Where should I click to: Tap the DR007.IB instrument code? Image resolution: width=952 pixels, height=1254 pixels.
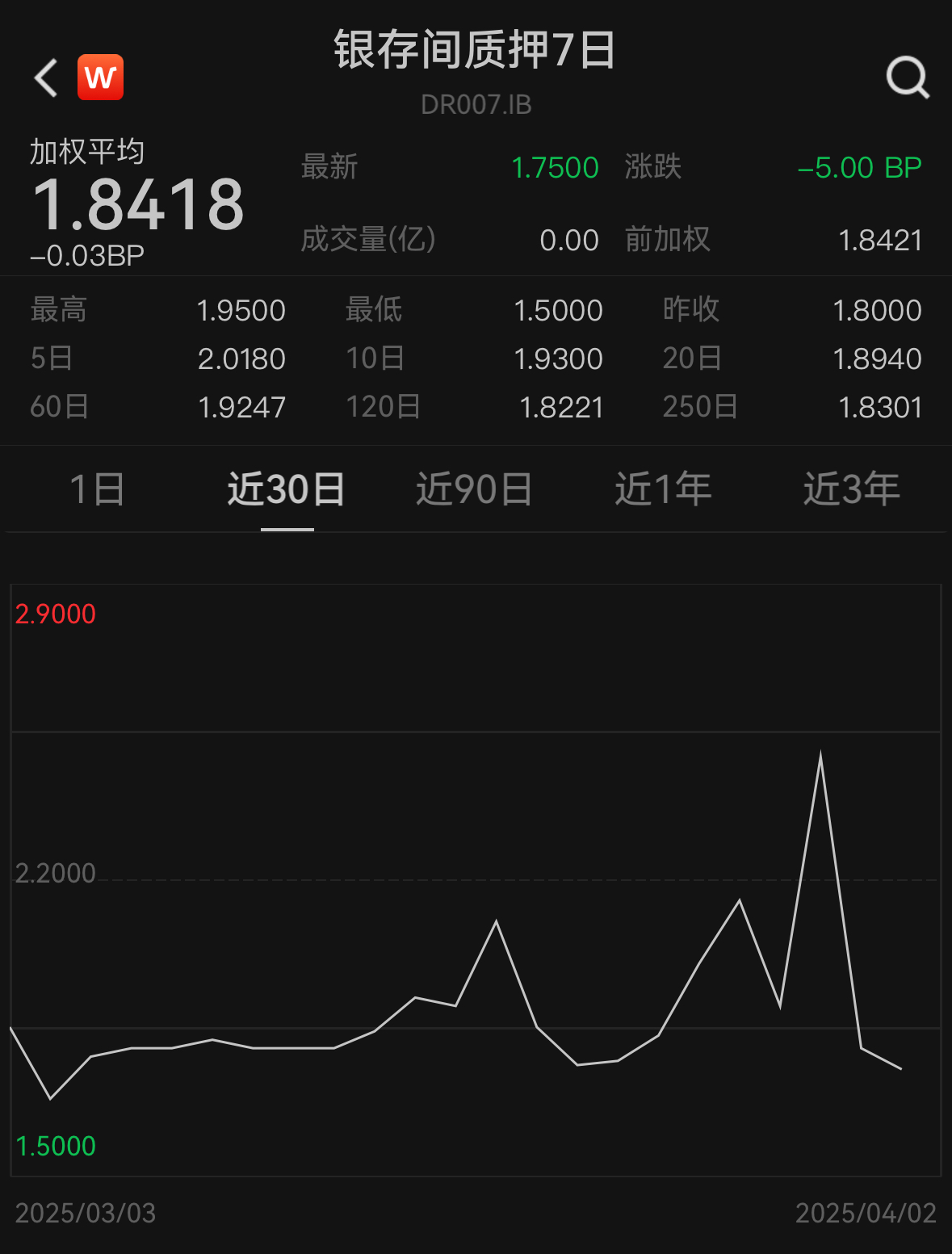pyautogui.click(x=476, y=104)
